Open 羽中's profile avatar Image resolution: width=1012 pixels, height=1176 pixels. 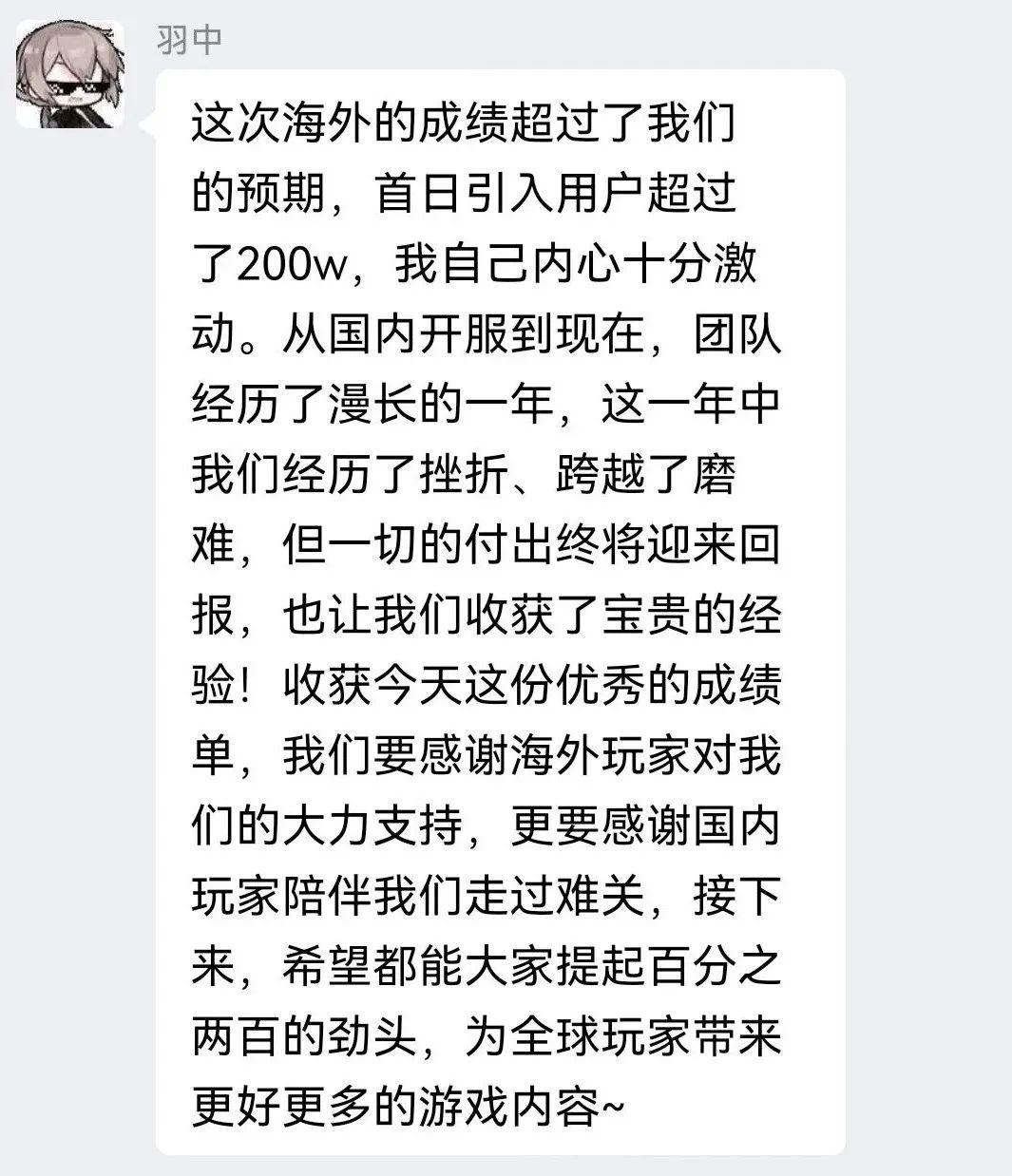click(70, 74)
